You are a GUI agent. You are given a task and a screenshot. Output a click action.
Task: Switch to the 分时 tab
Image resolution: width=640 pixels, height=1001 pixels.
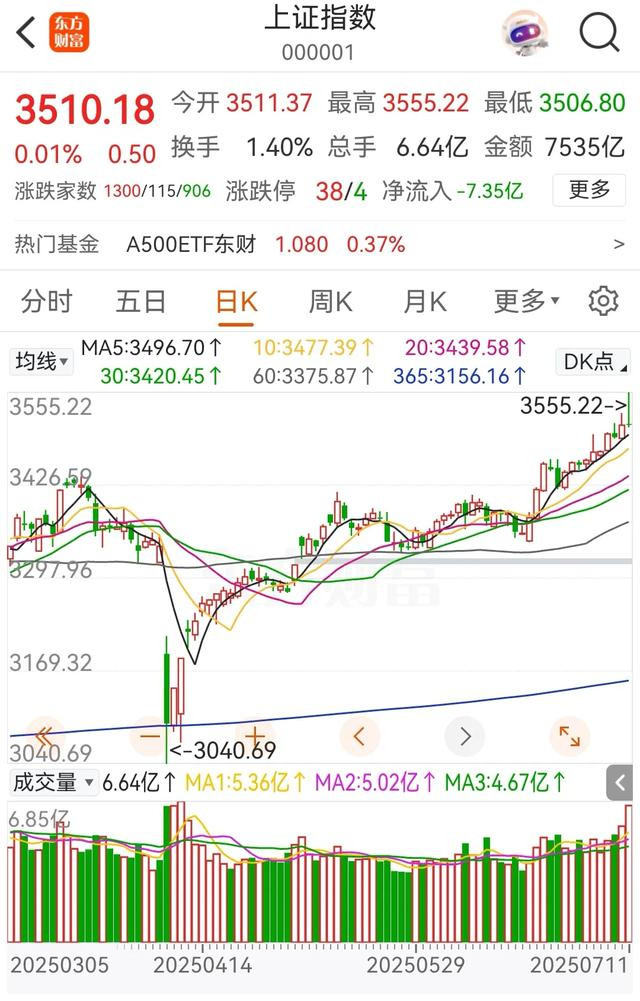47,301
